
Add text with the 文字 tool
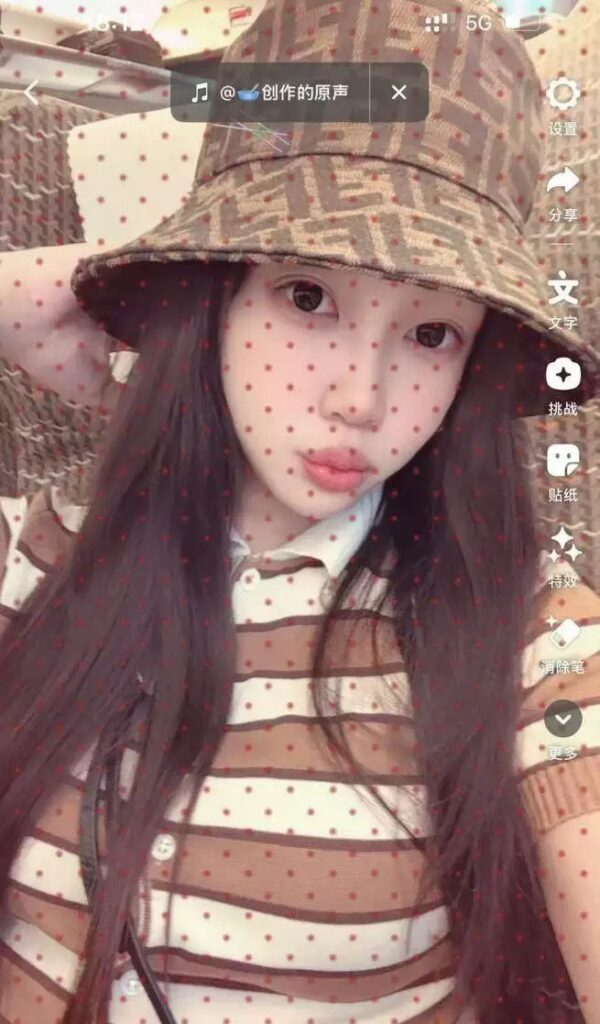563,290
